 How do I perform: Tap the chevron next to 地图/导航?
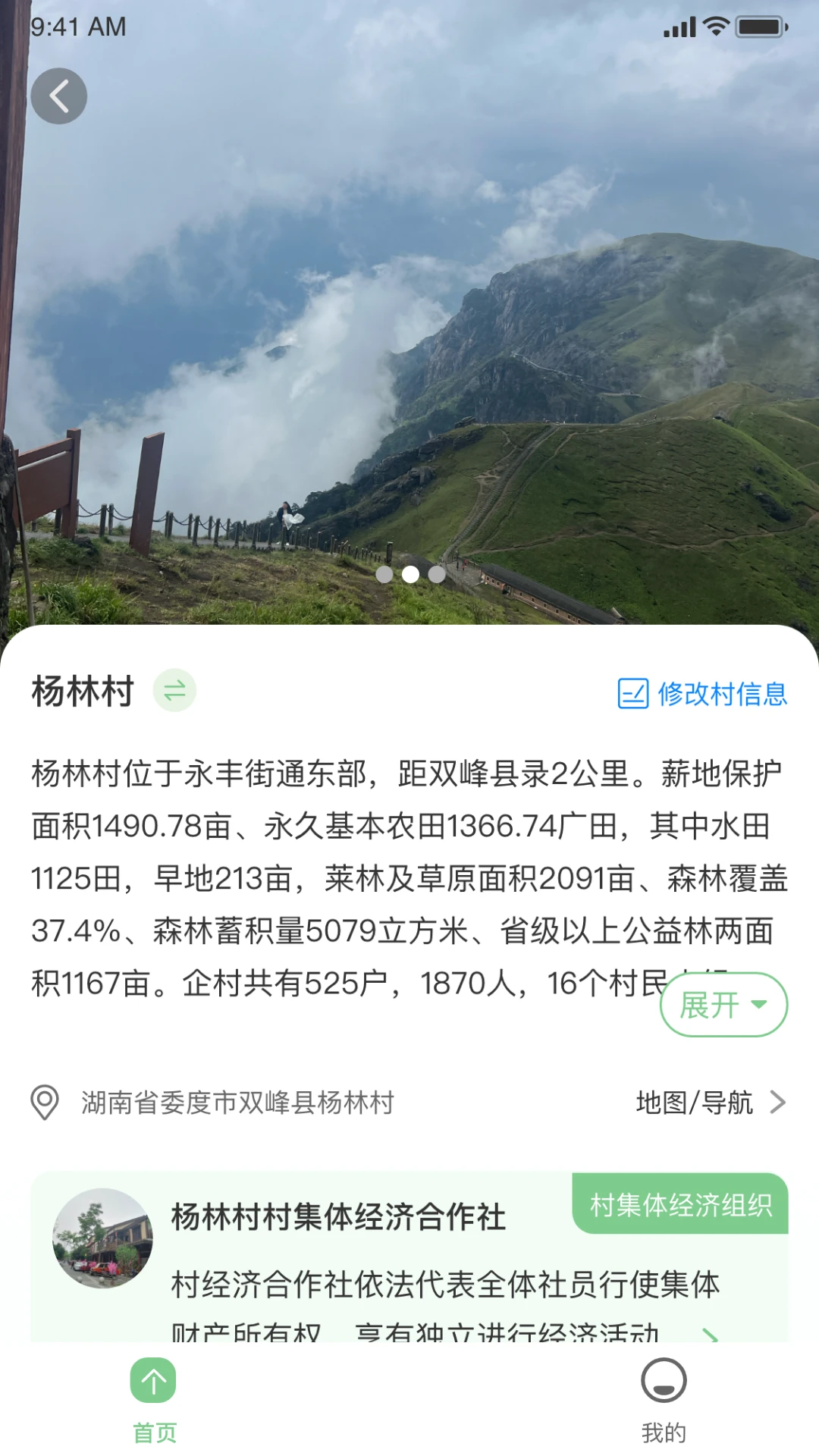(x=779, y=1103)
